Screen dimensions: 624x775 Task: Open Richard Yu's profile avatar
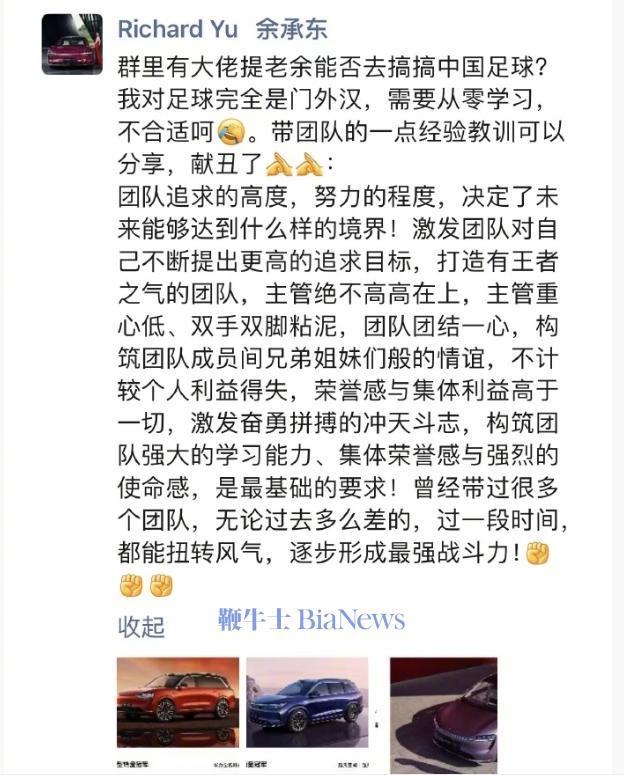coord(71,44)
